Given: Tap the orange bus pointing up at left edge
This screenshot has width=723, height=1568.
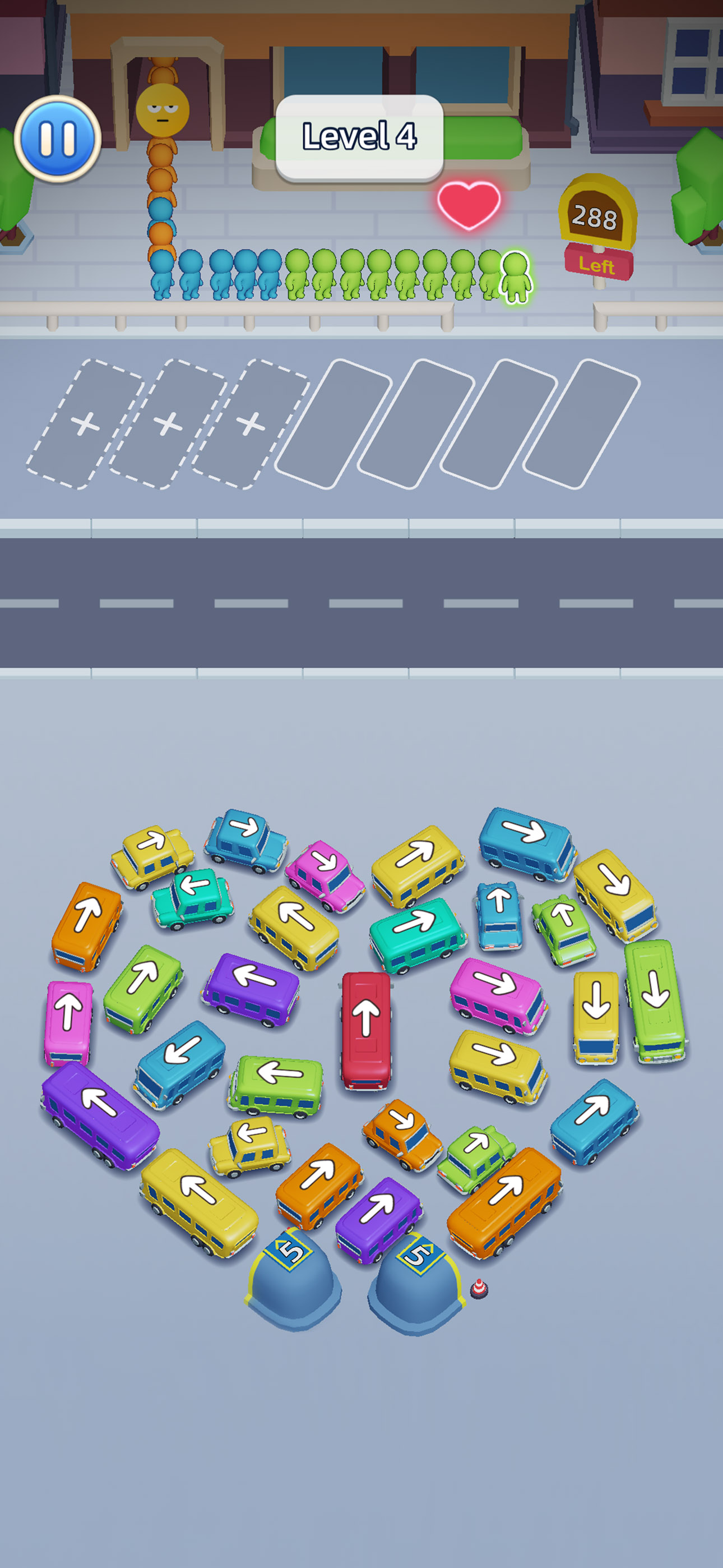Looking at the screenshot, I should coord(87,925).
